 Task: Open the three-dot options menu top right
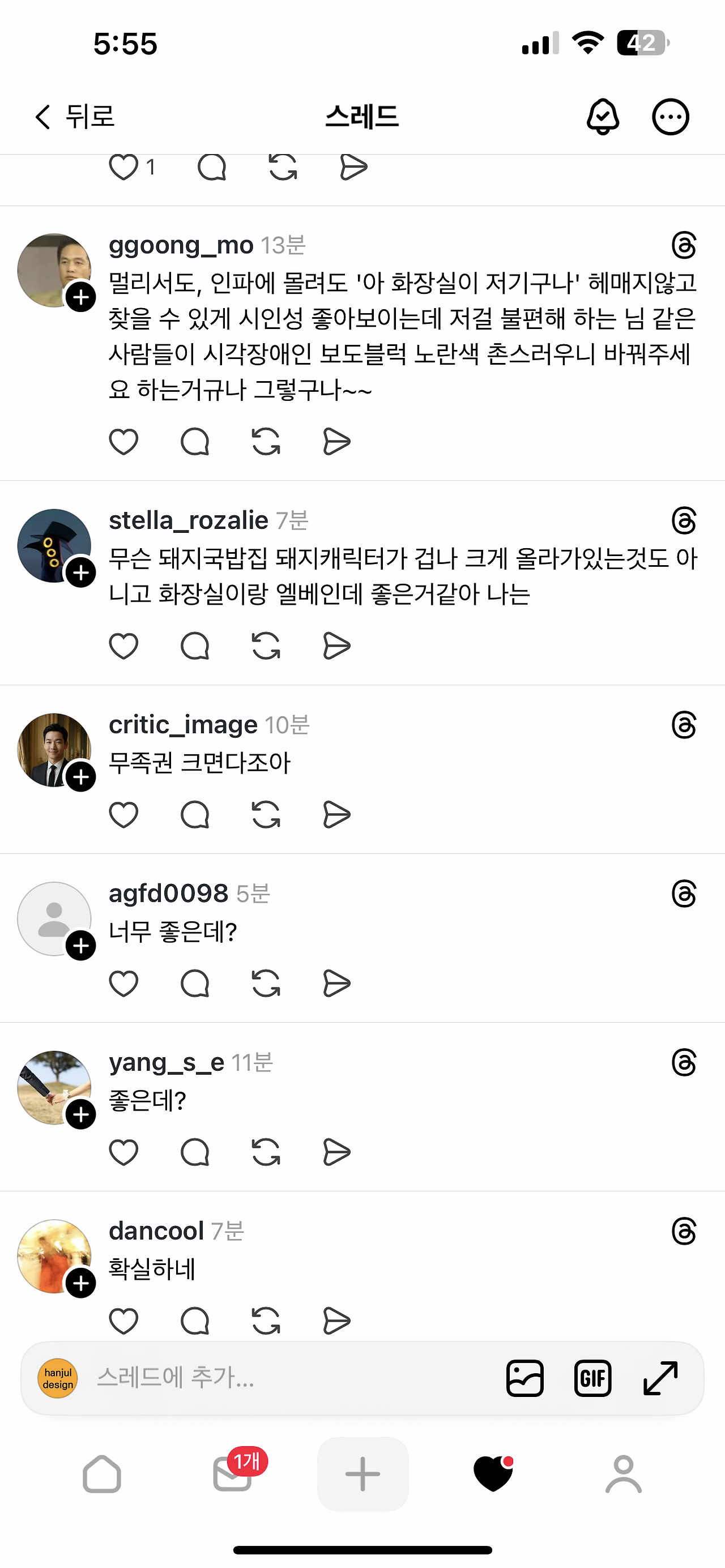(x=669, y=117)
